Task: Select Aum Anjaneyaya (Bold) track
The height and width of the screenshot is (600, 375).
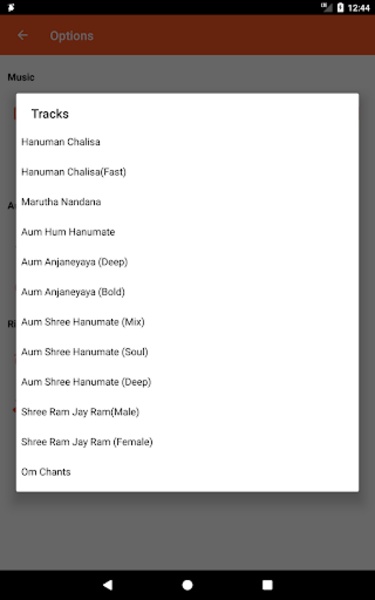Action: point(187,292)
